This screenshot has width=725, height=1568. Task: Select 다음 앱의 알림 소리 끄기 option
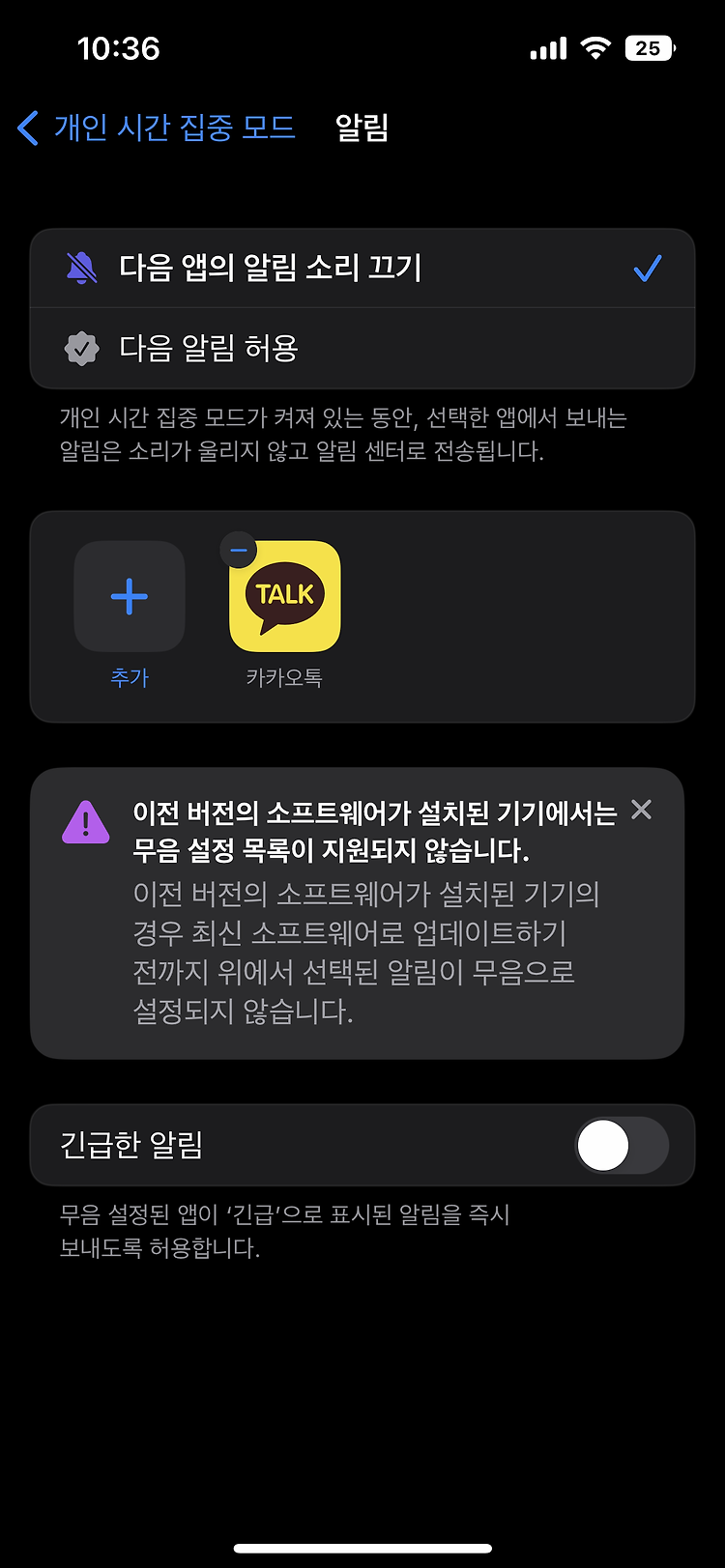362,268
